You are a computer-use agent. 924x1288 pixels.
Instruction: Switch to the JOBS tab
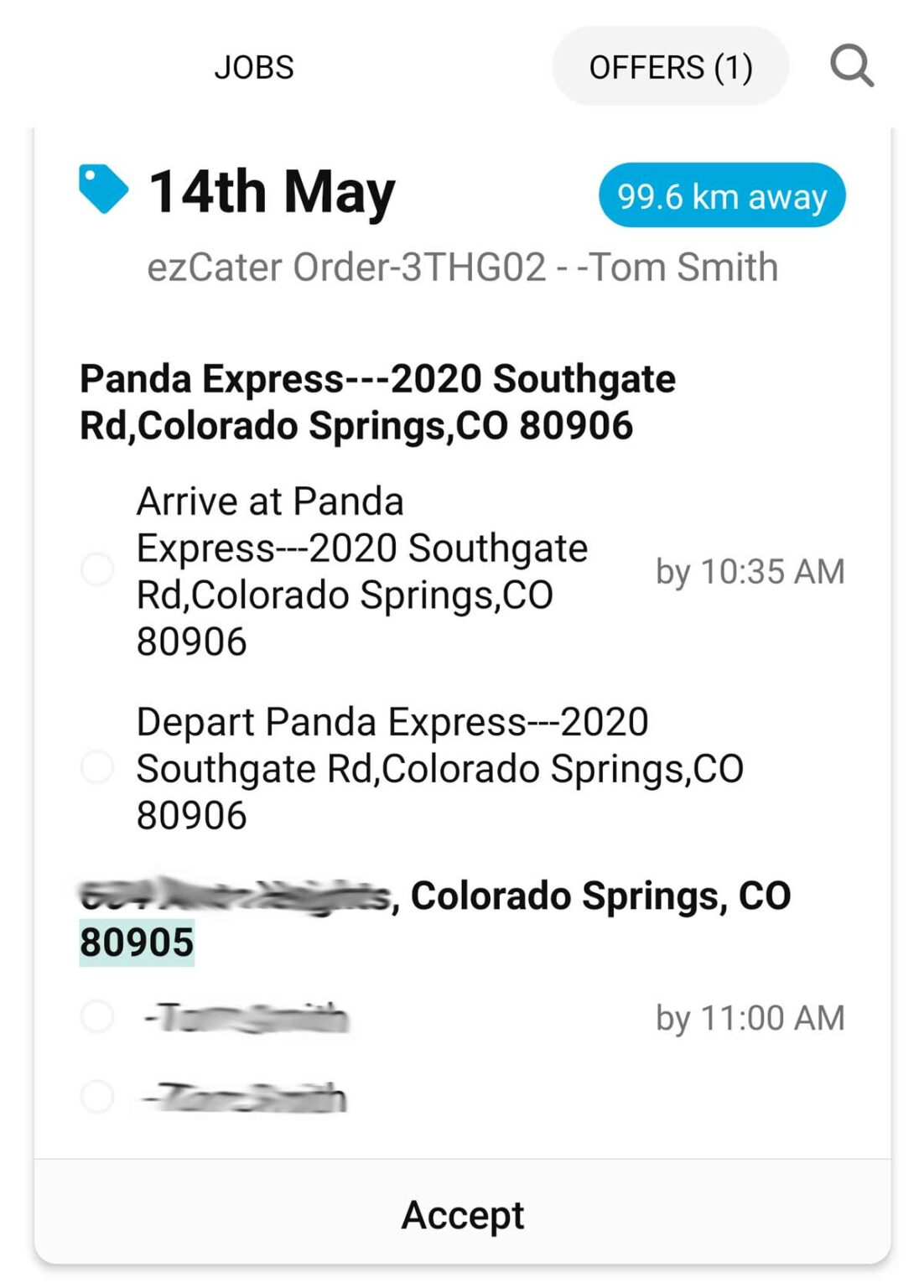253,66
